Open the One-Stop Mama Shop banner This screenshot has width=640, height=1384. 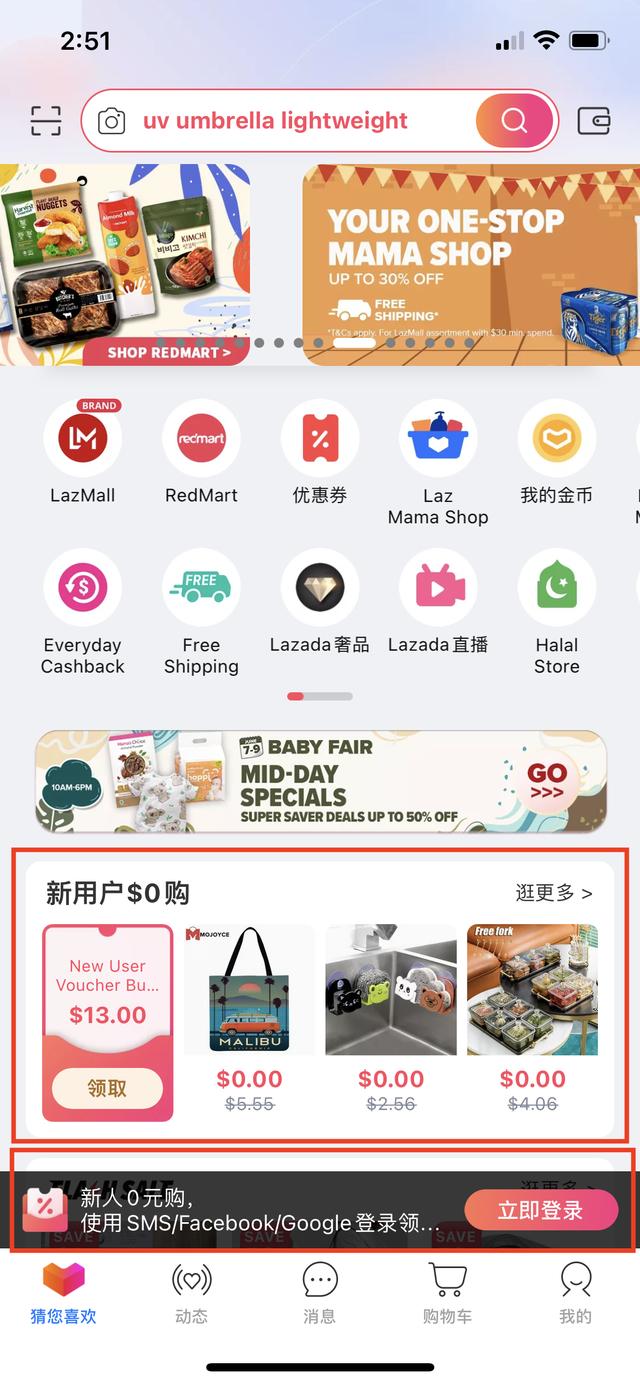click(470, 265)
